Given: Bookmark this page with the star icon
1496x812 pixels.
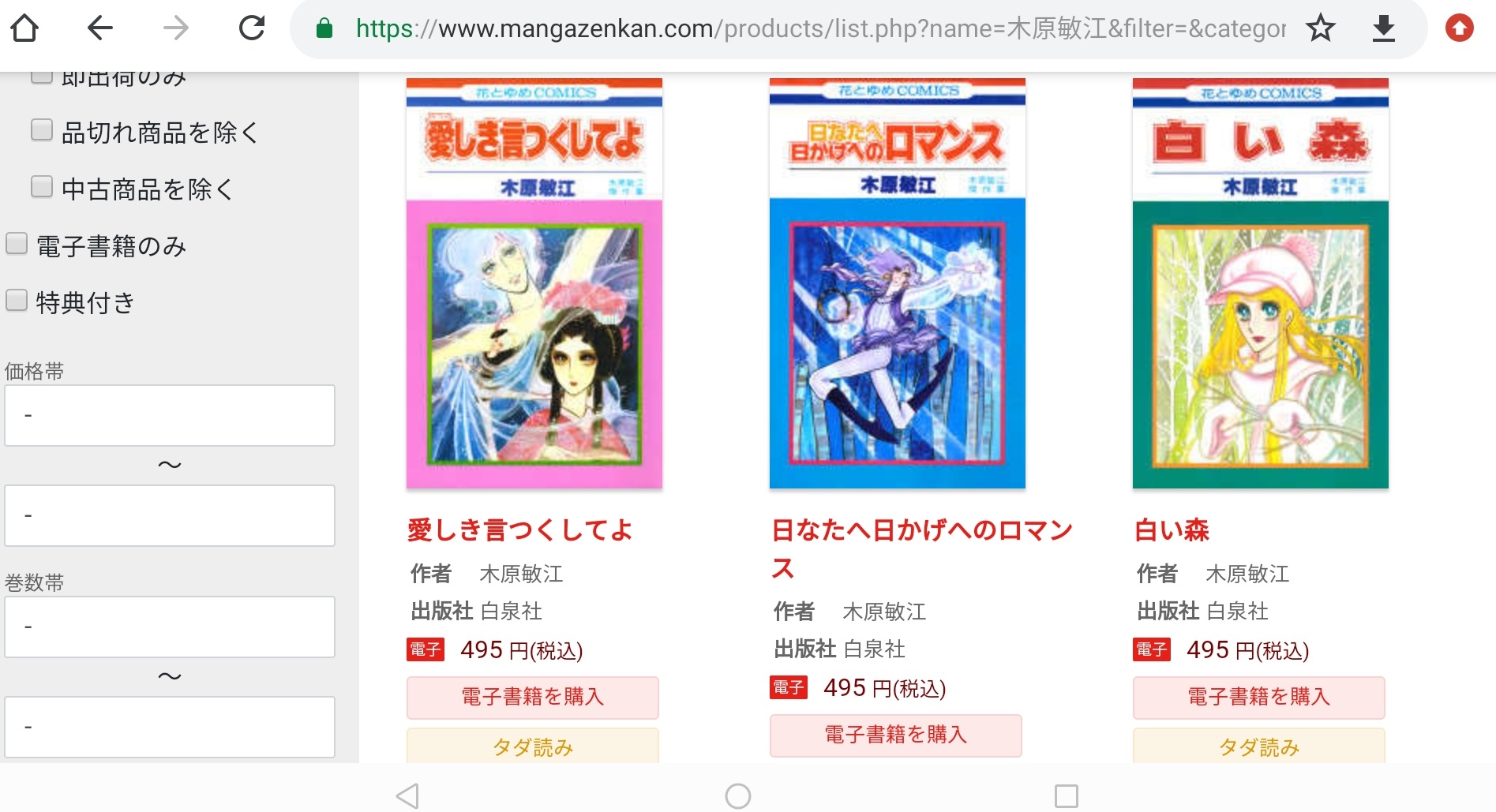Looking at the screenshot, I should point(1320,29).
